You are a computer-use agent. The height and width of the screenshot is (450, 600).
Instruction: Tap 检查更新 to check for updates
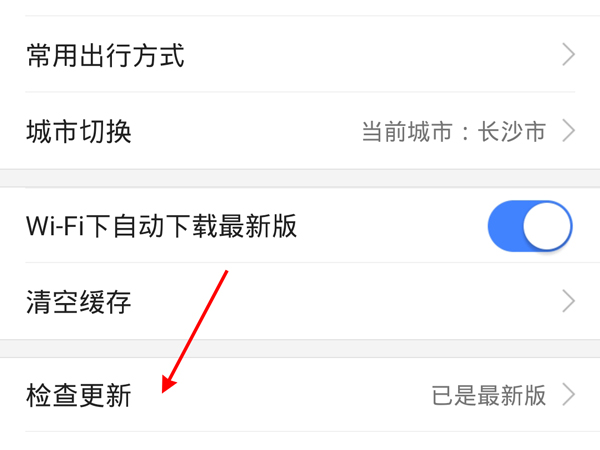click(x=300, y=395)
